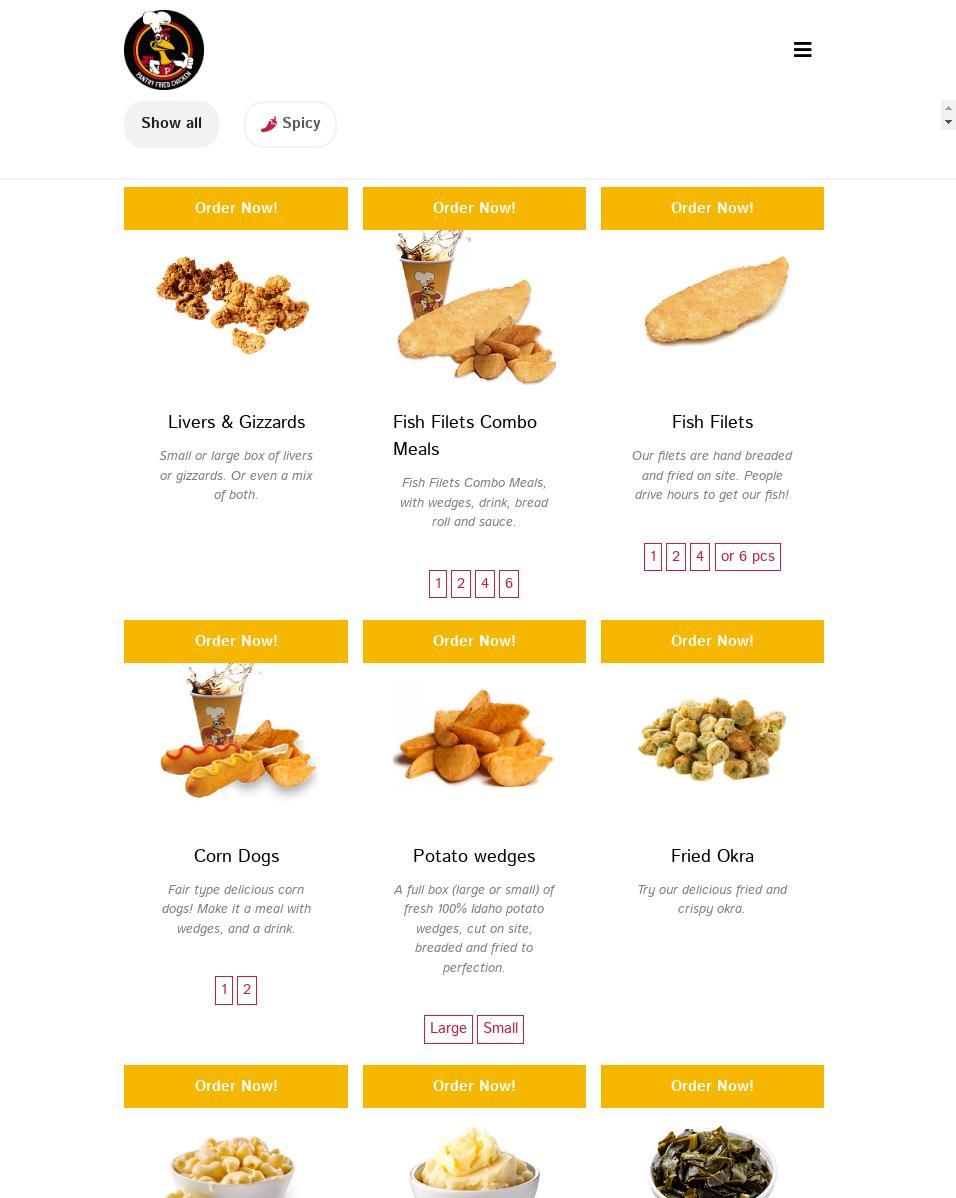
Task: Order Livers & Gizzards now
Action: [x=235, y=208]
